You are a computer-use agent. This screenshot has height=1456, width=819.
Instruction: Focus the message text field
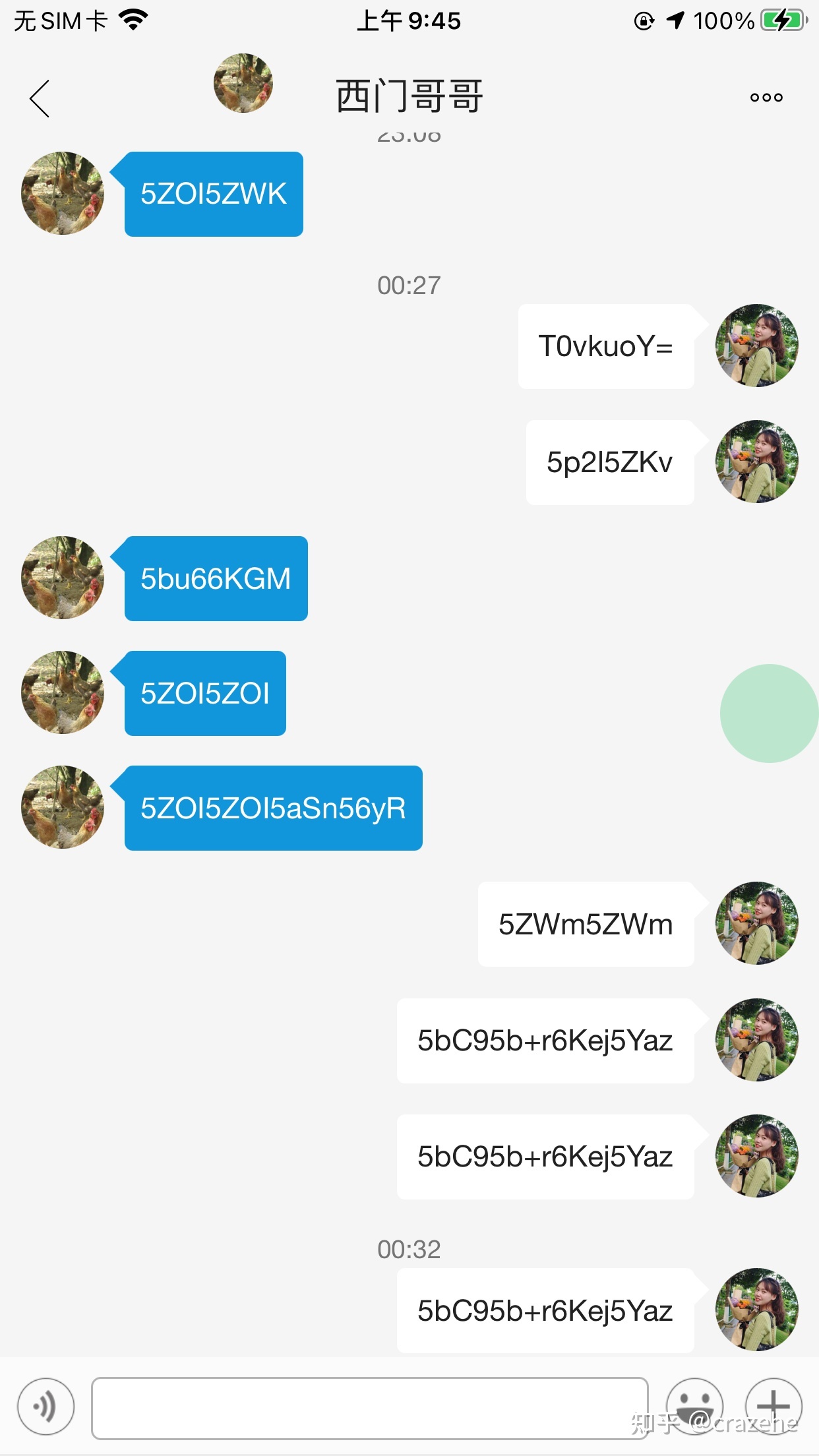click(369, 1408)
